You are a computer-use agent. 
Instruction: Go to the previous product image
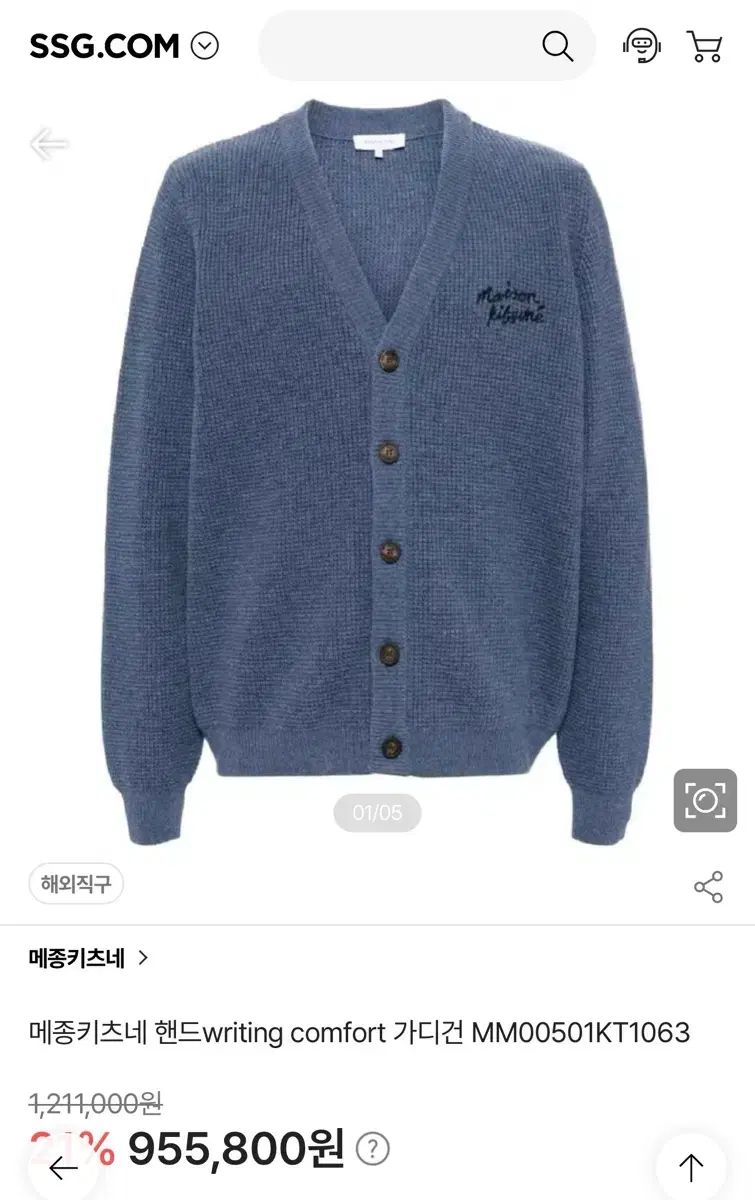[47, 144]
